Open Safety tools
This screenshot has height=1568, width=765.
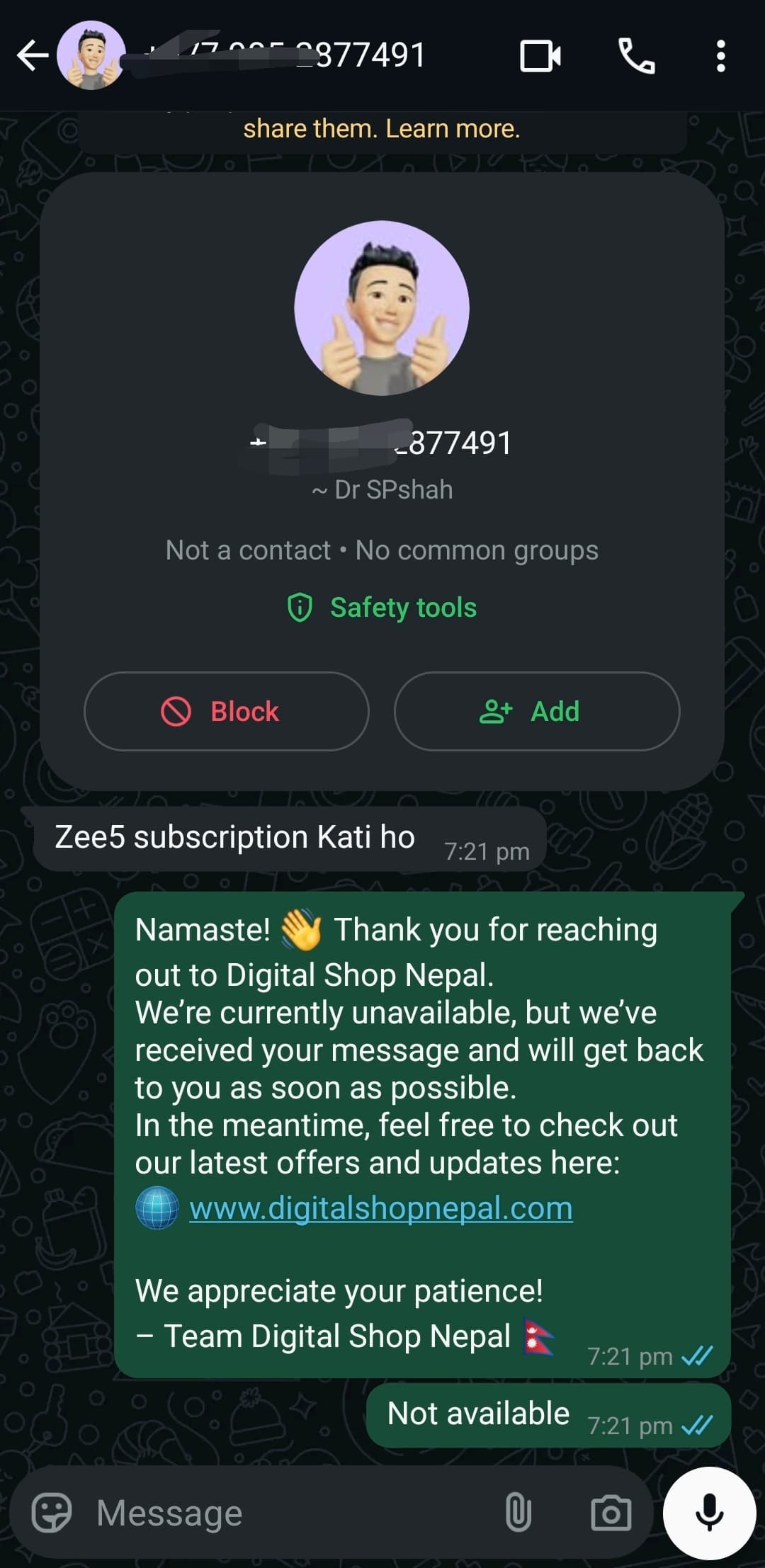(x=382, y=608)
